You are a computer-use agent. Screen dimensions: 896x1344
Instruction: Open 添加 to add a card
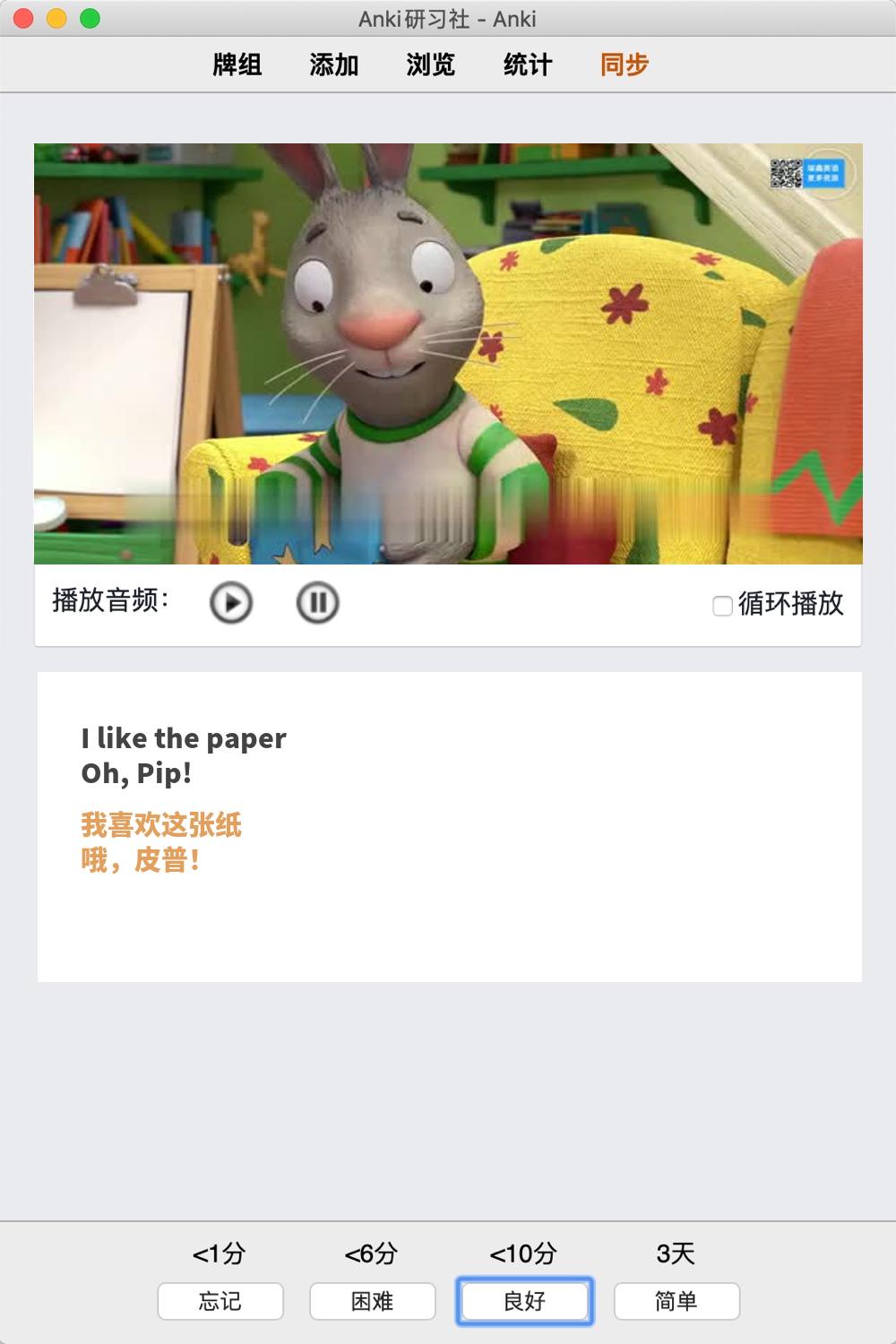pyautogui.click(x=334, y=65)
